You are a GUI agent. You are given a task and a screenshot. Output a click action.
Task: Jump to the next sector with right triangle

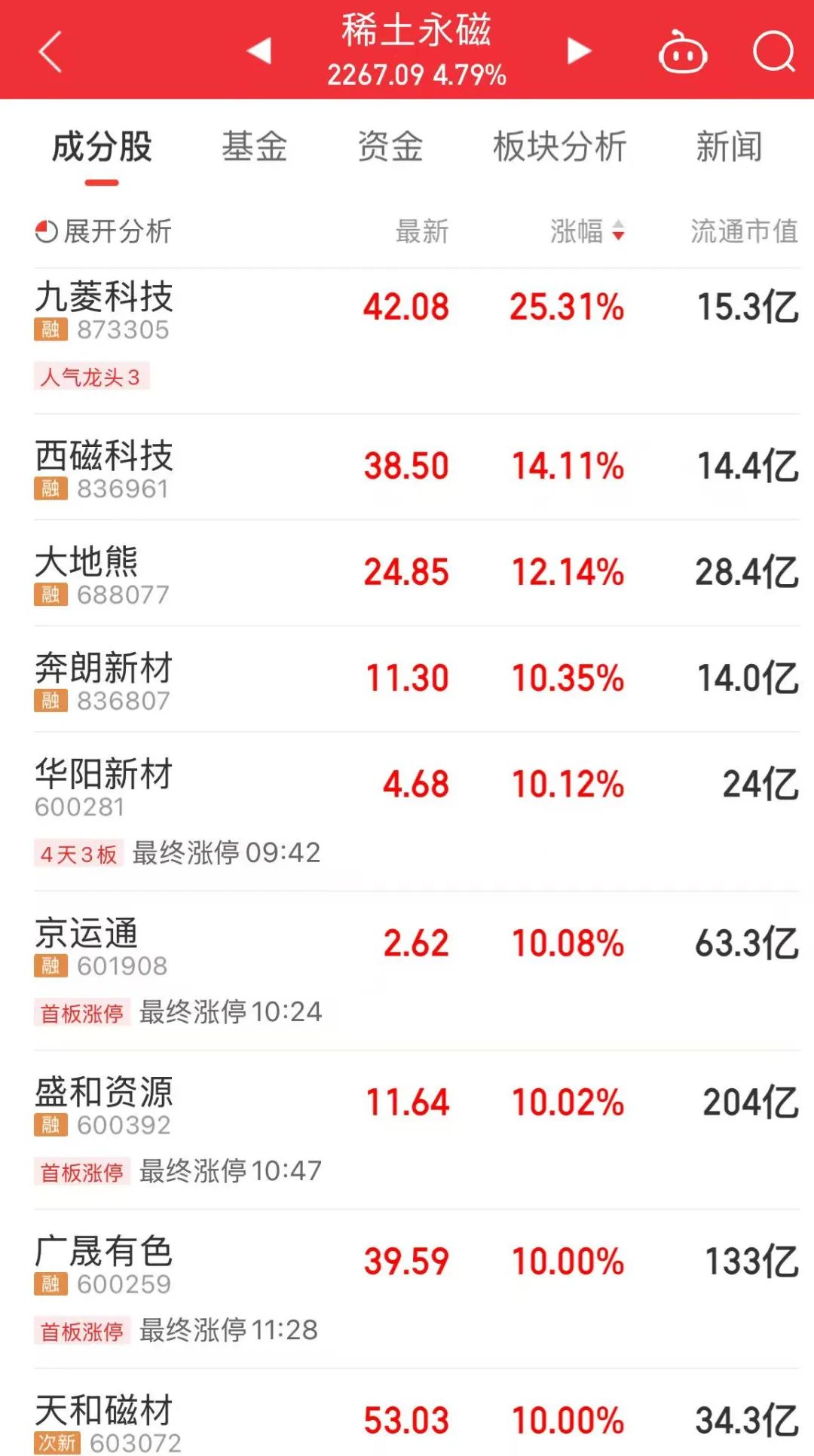coord(579,50)
